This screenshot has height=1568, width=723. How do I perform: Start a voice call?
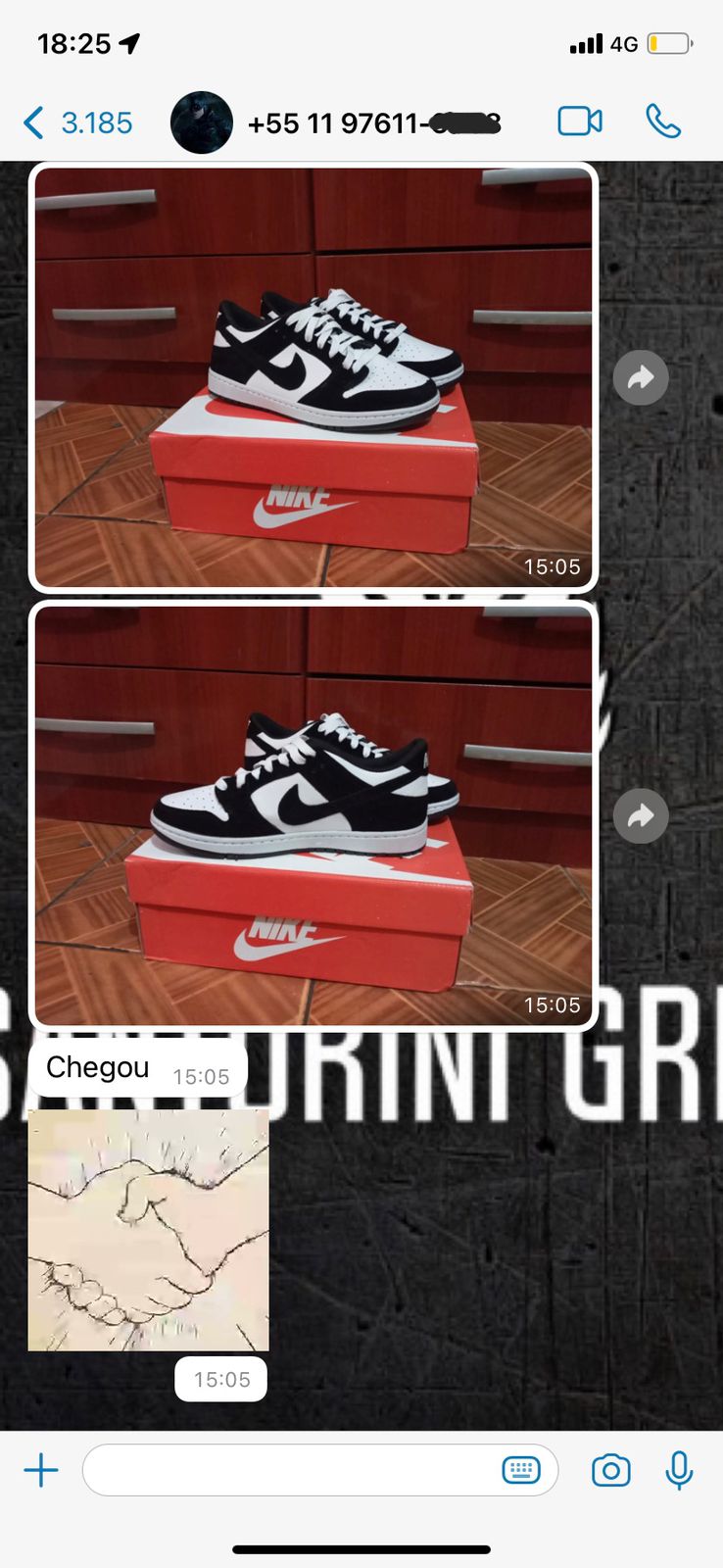(663, 122)
